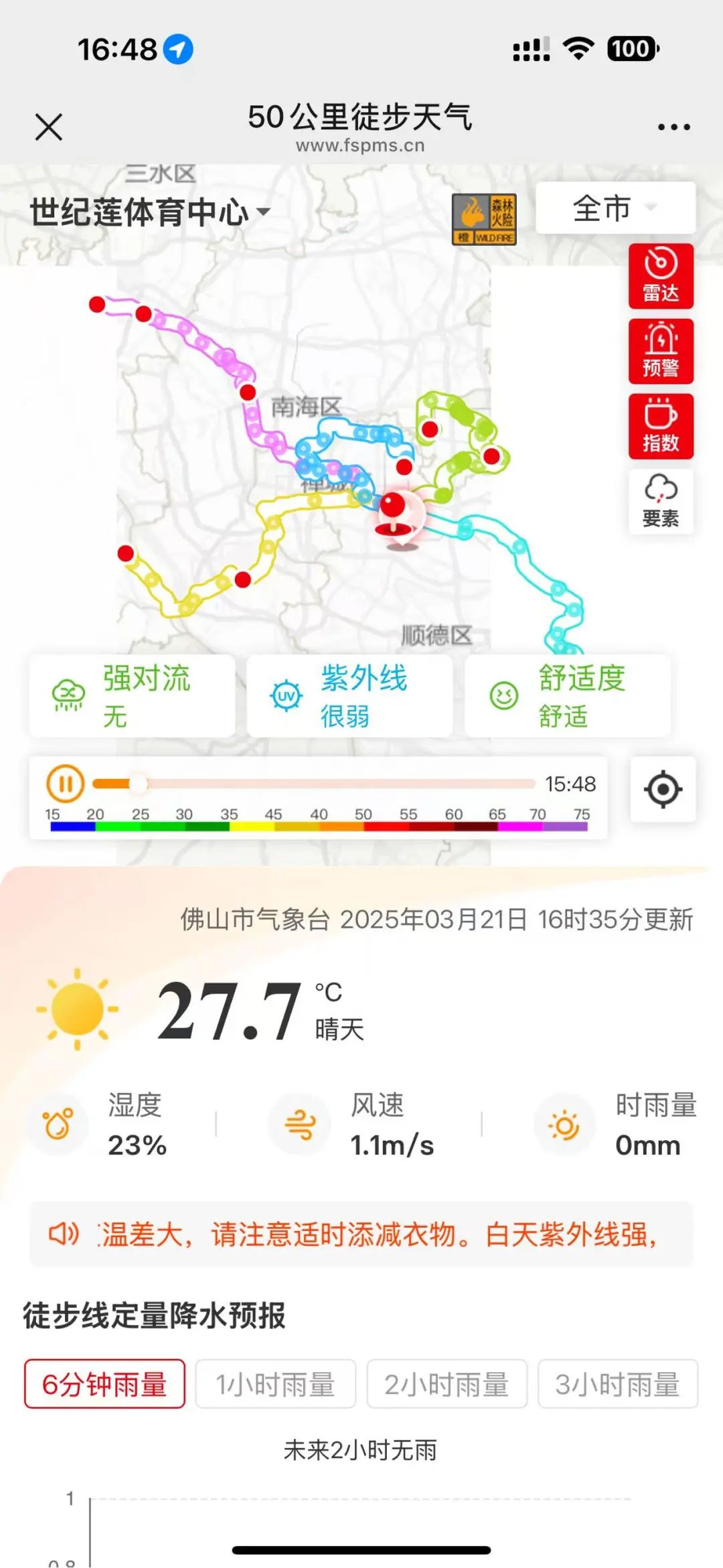Image resolution: width=723 pixels, height=1568 pixels.
Task: Open the 强对流 convection card
Action: 132,697
